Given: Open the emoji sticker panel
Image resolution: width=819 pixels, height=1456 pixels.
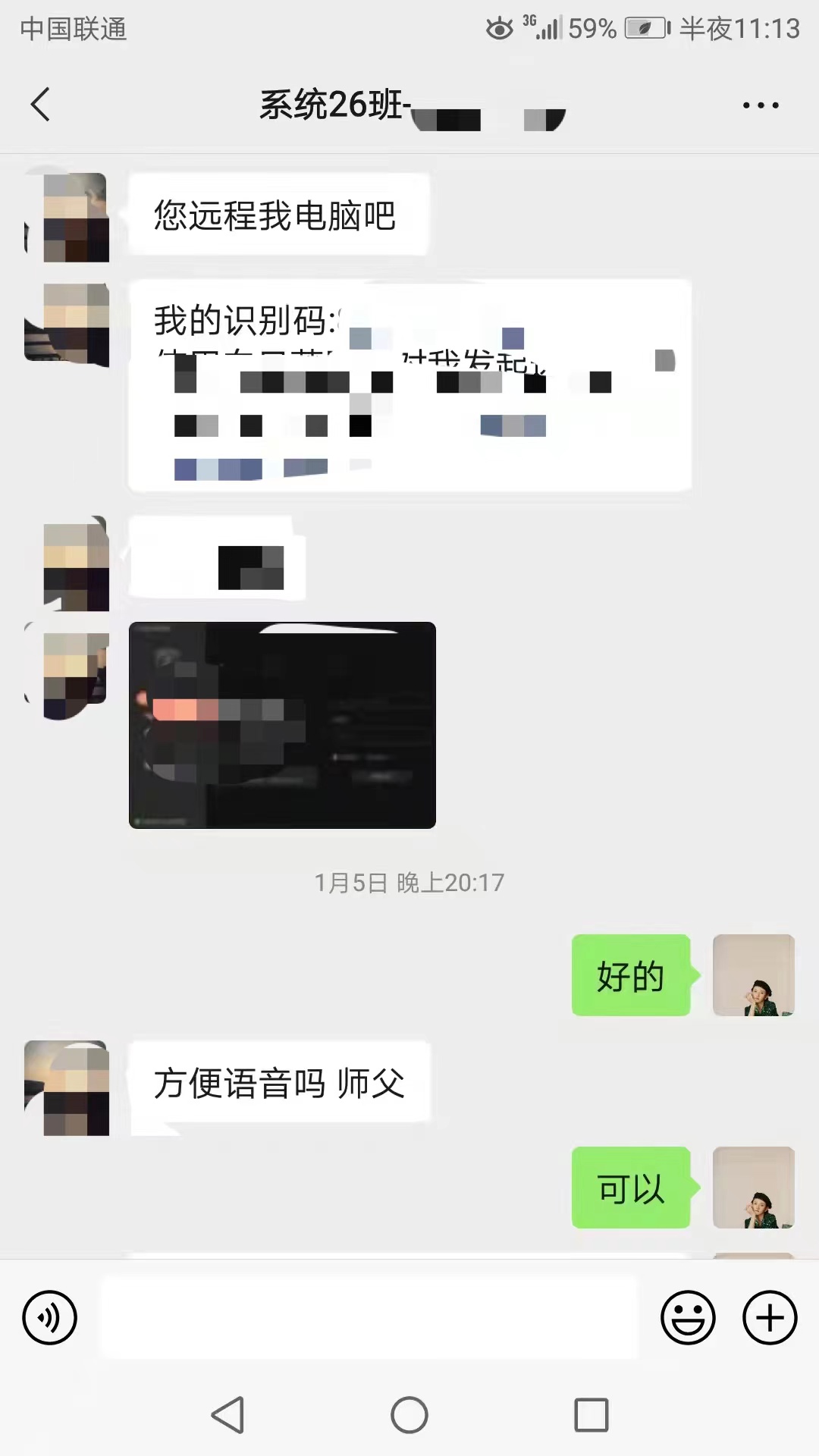Looking at the screenshot, I should [x=688, y=1318].
